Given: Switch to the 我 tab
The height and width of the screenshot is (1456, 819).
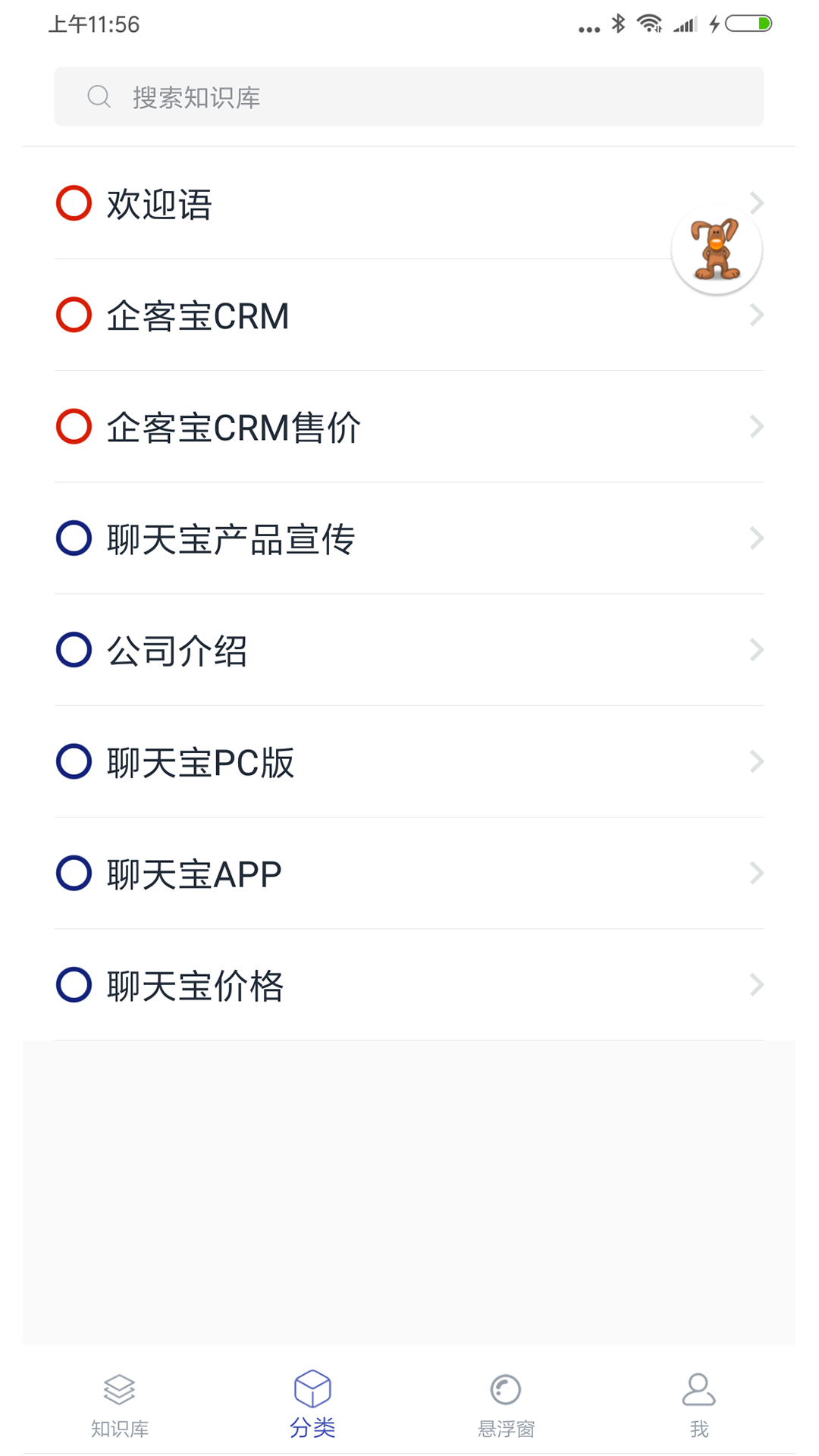Looking at the screenshot, I should (x=698, y=1407).
